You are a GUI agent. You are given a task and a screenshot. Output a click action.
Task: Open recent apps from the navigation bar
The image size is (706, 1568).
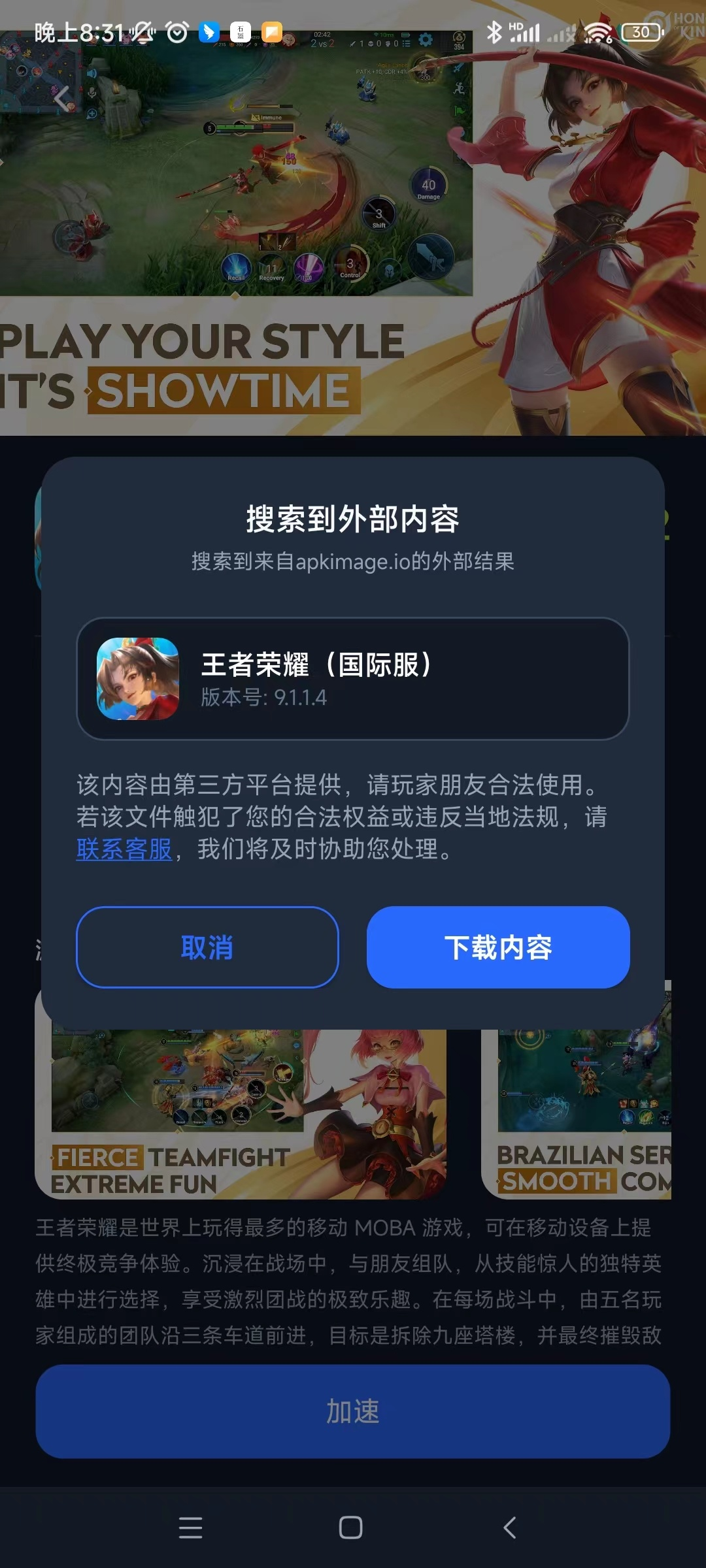click(x=190, y=1527)
